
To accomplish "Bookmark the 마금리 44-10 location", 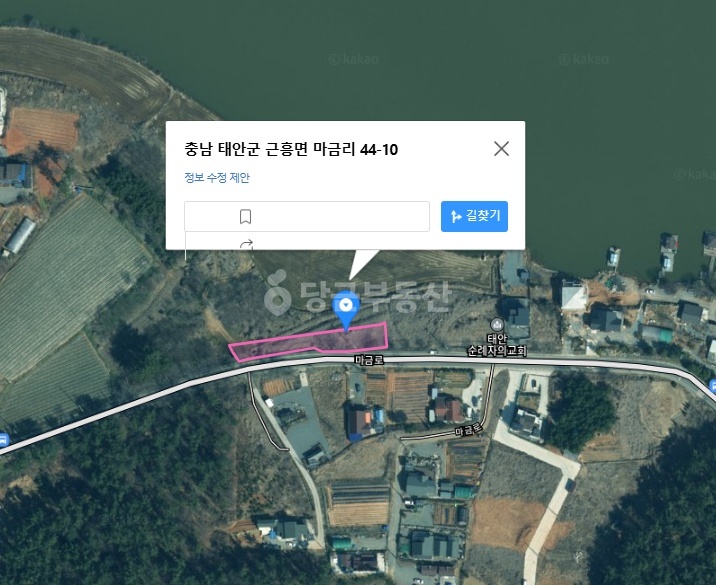I will (x=245, y=216).
